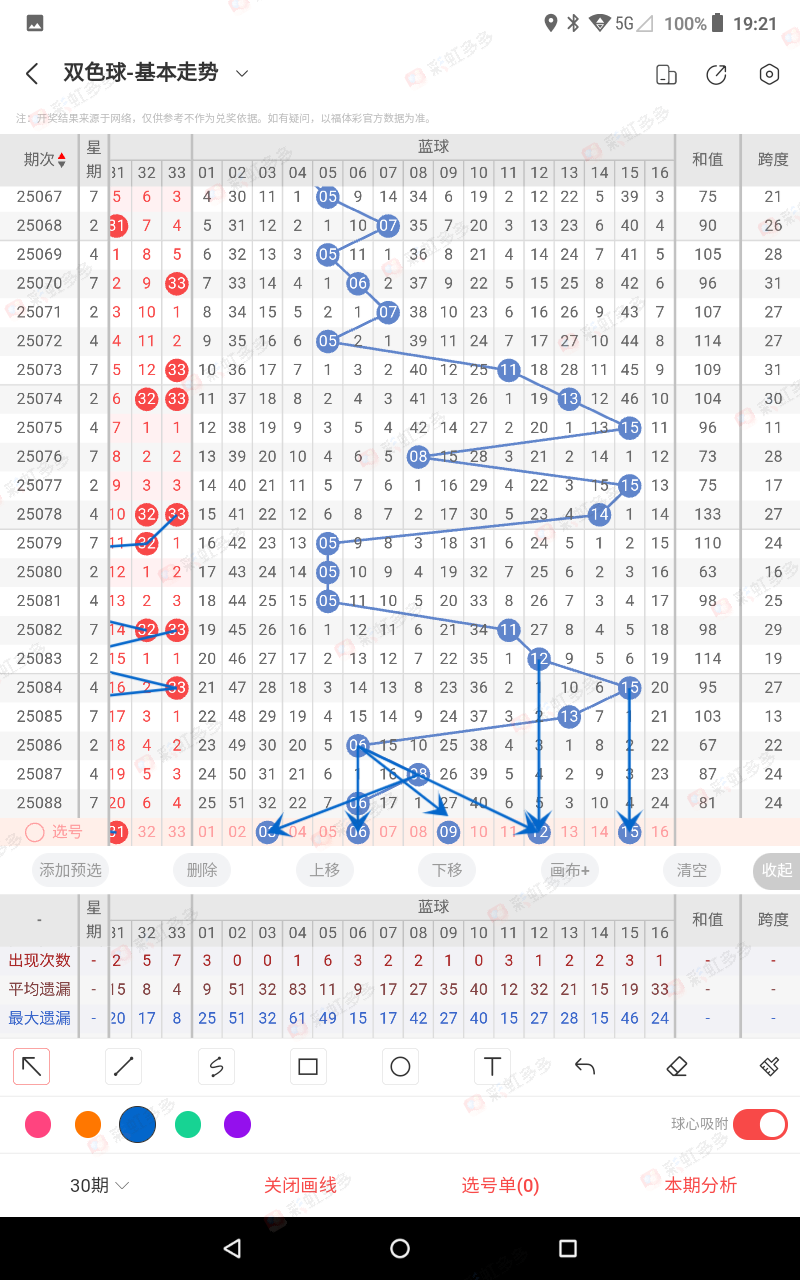Go back using the top-left arrow

32,74
